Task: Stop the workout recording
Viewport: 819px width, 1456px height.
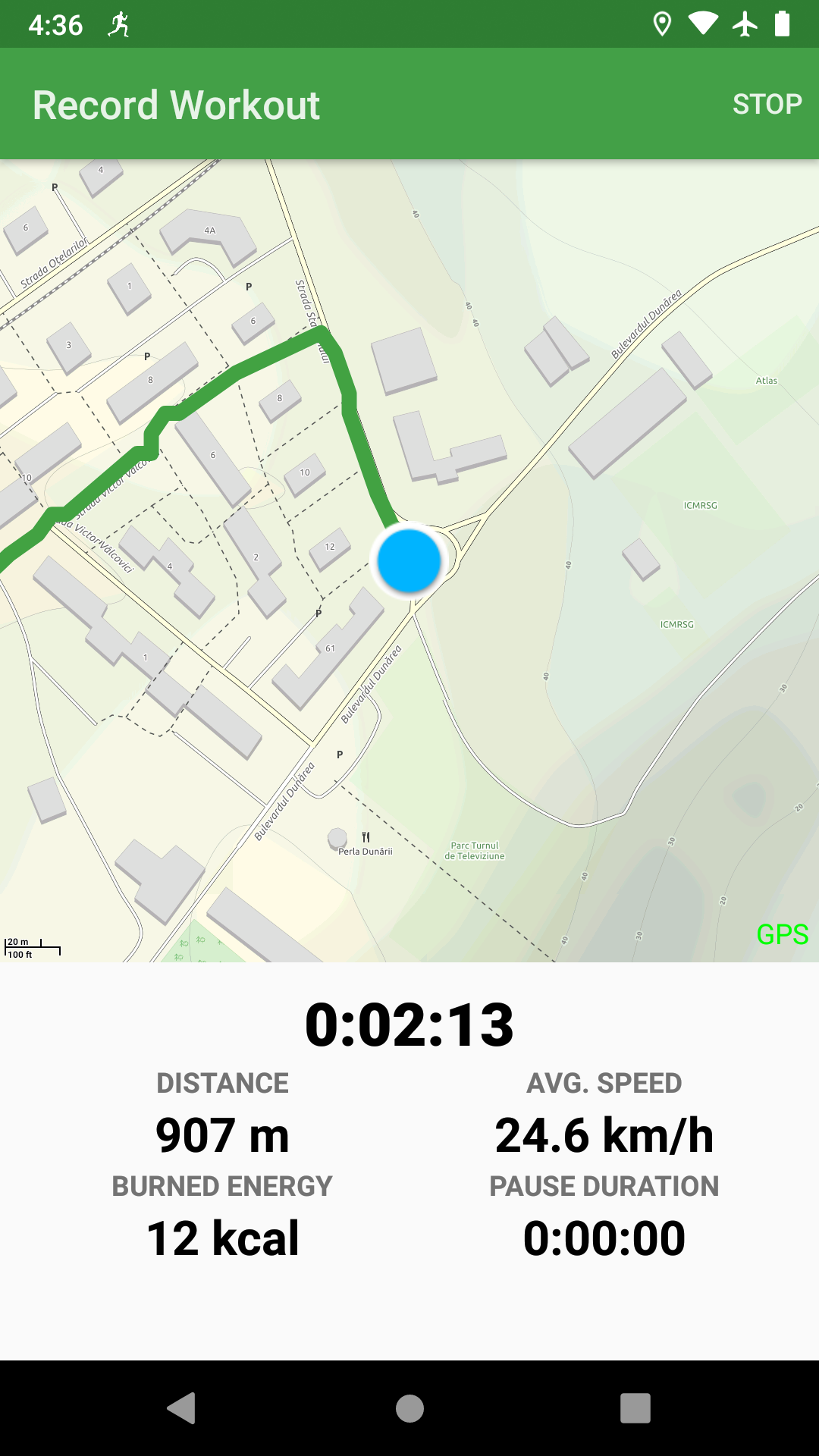Action: [767, 104]
